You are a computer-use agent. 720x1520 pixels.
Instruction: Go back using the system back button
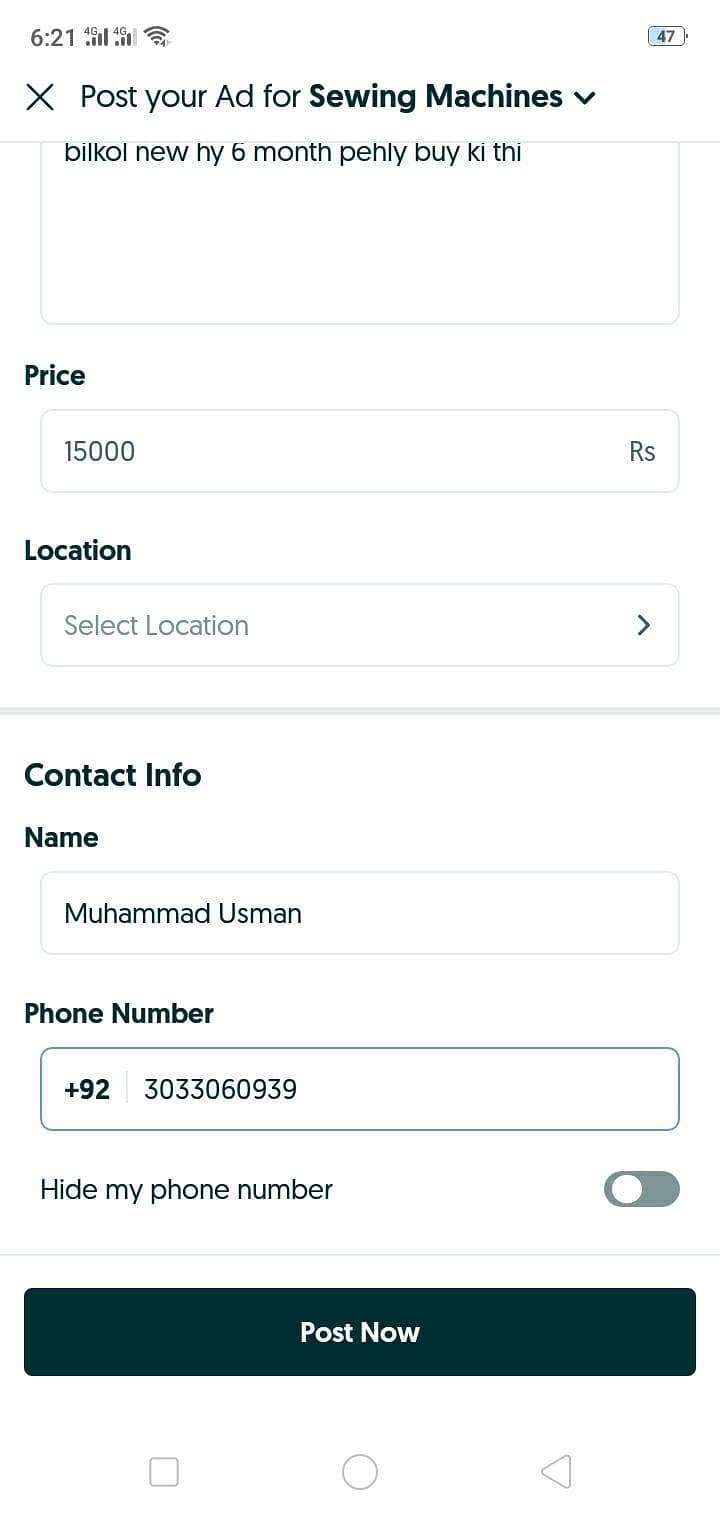[x=556, y=1472]
